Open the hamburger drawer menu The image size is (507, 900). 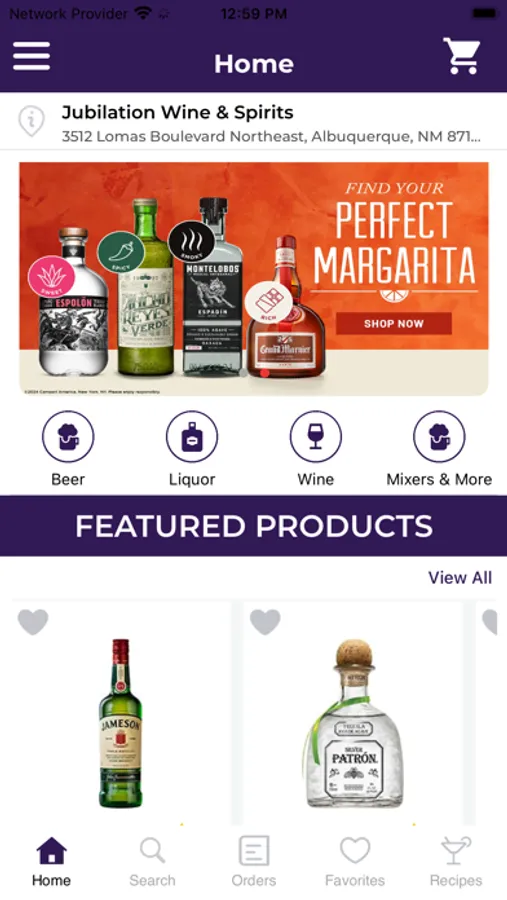click(x=32, y=56)
